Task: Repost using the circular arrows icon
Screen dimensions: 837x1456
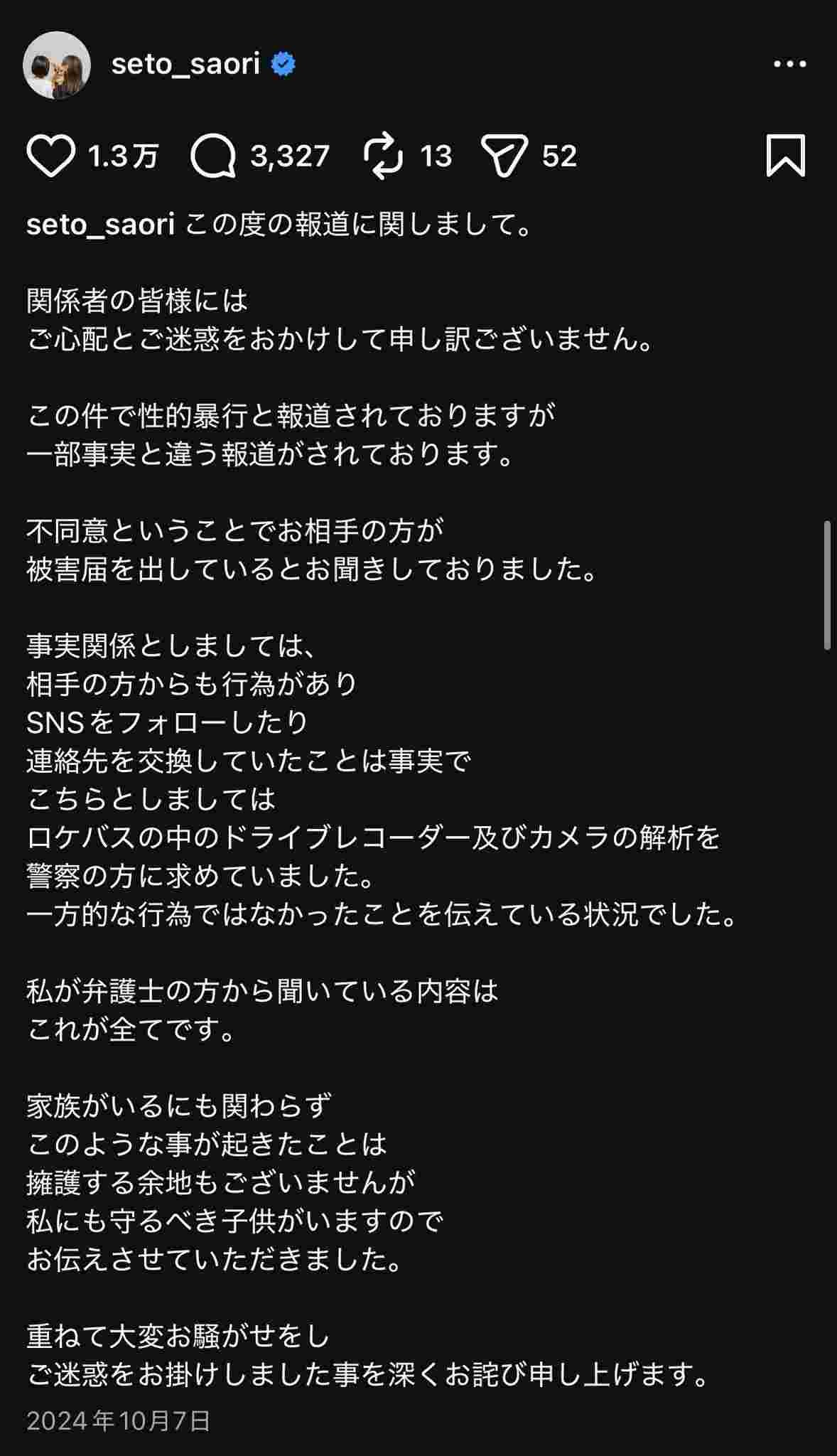Action: coord(384,156)
